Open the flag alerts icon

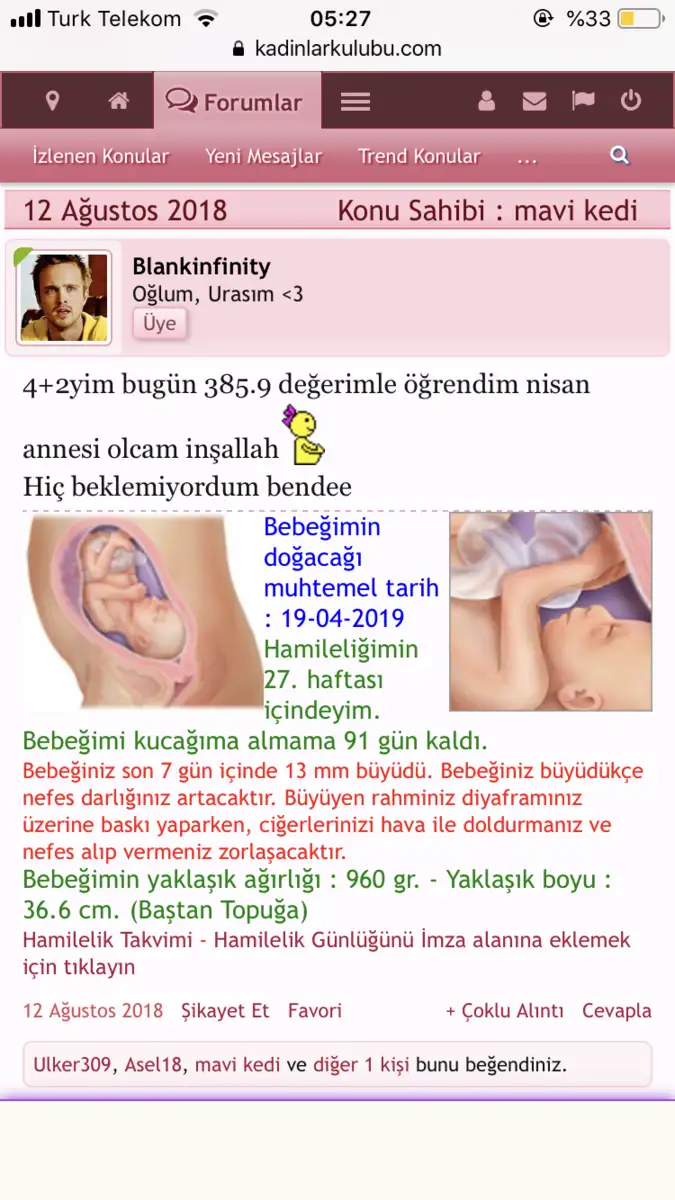(x=582, y=101)
